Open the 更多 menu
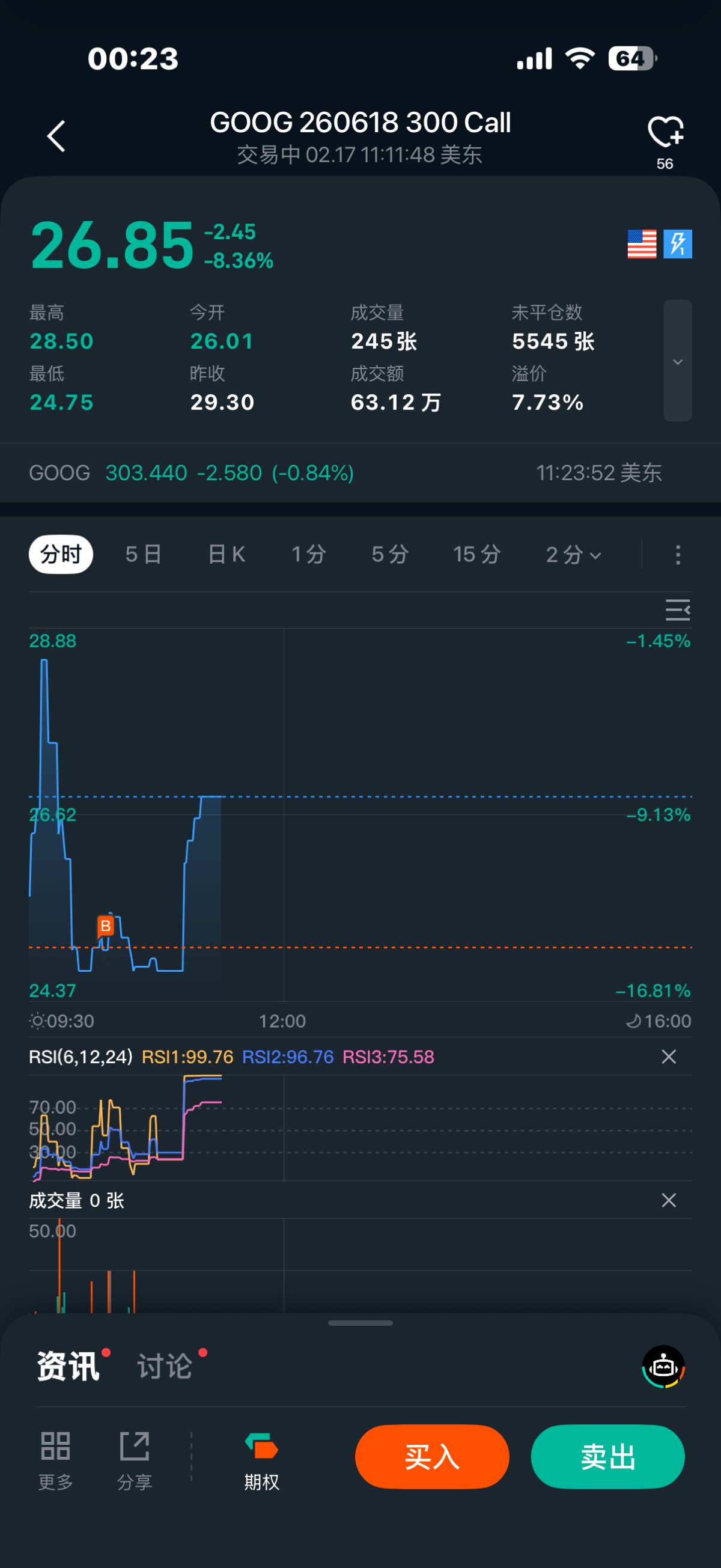 [55, 1460]
